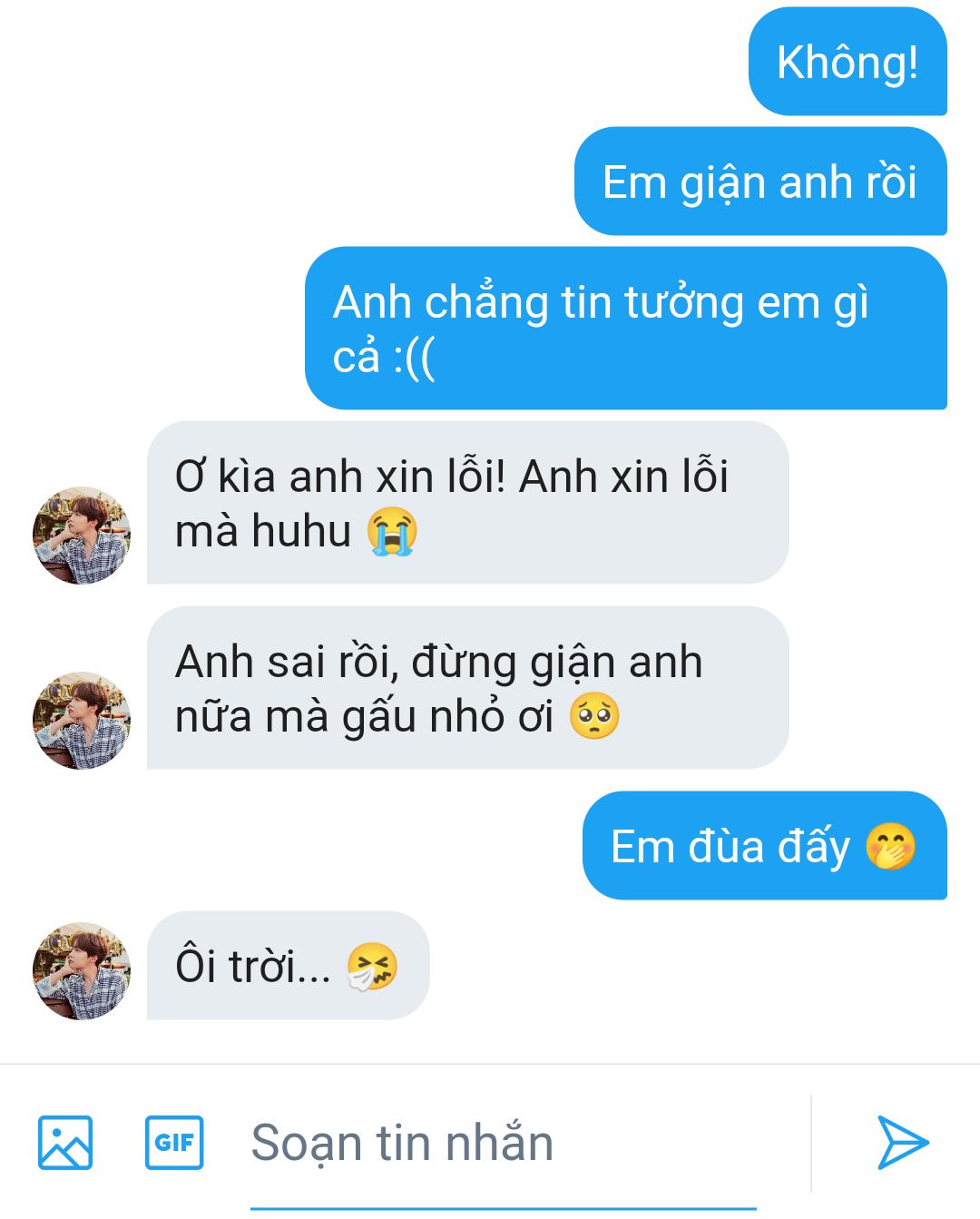
Task: Open the GIF picker
Action: 174,1142
